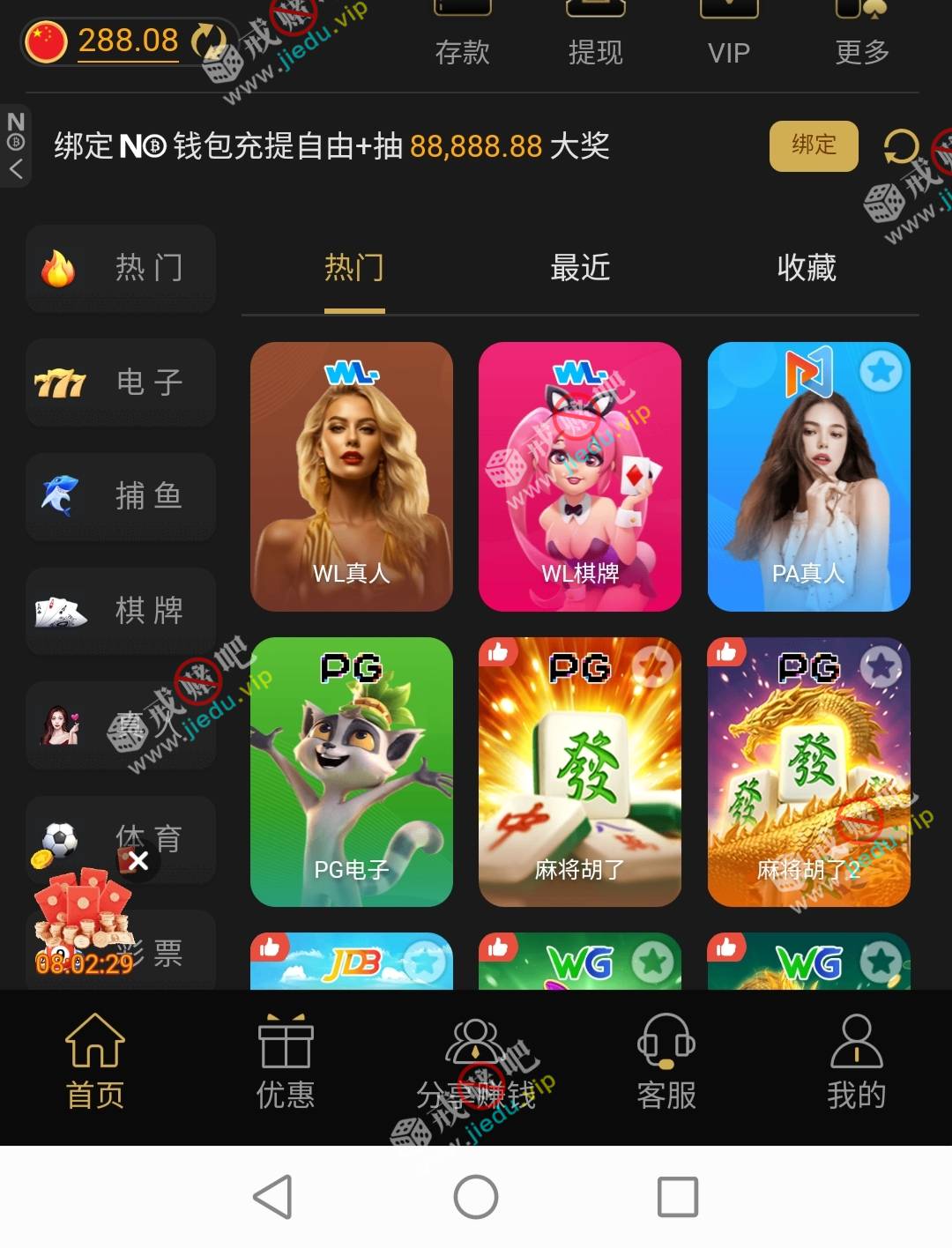Select the 电子 game category

[121, 383]
